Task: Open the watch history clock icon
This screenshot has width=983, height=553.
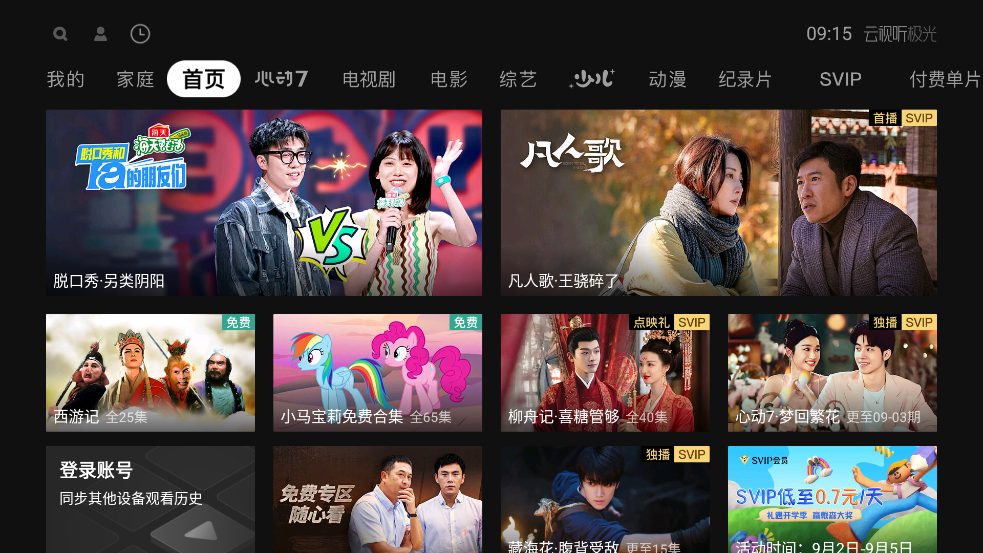Action: tap(140, 34)
